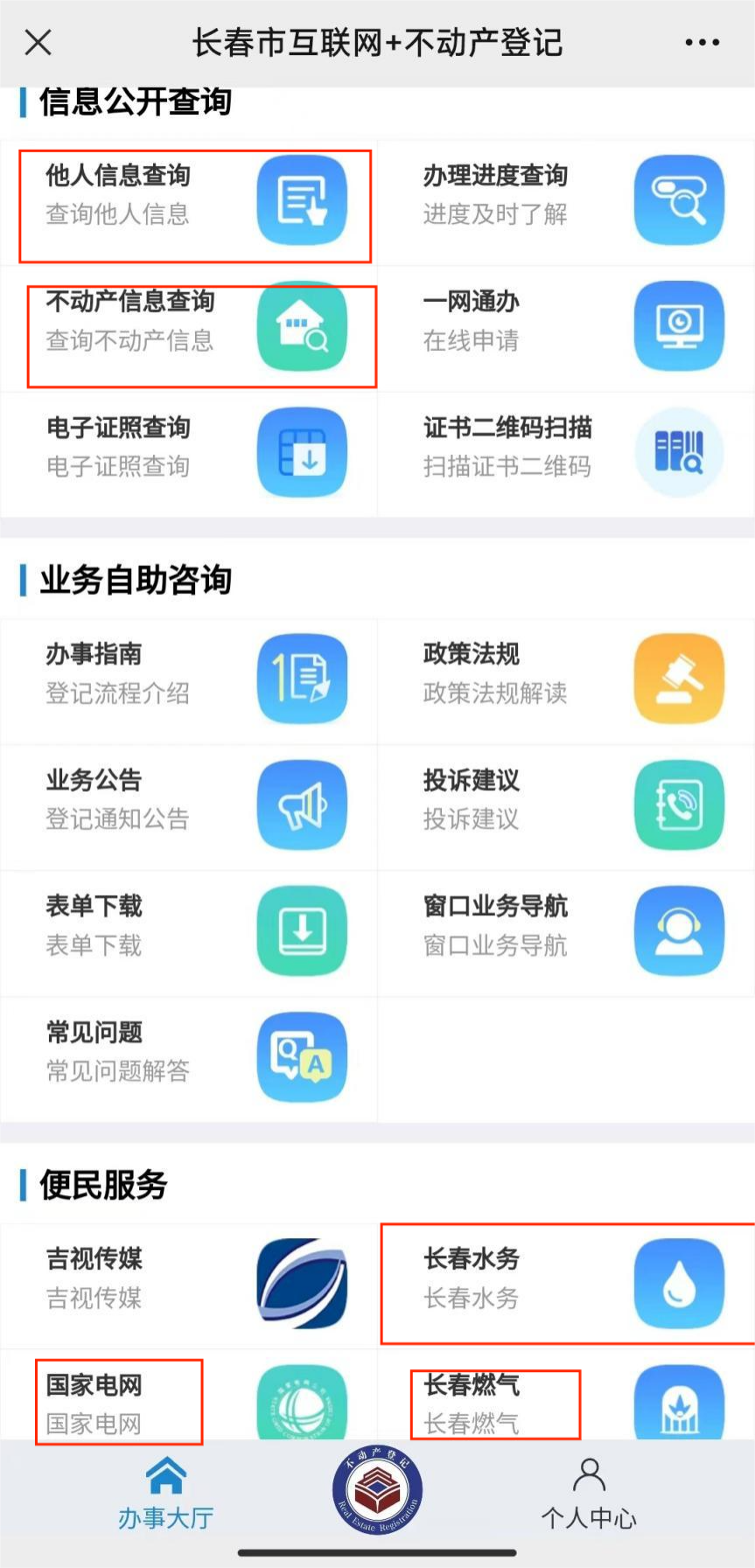The height and width of the screenshot is (1568, 755).
Task: View 常见问题 answers
Action: click(188, 1057)
